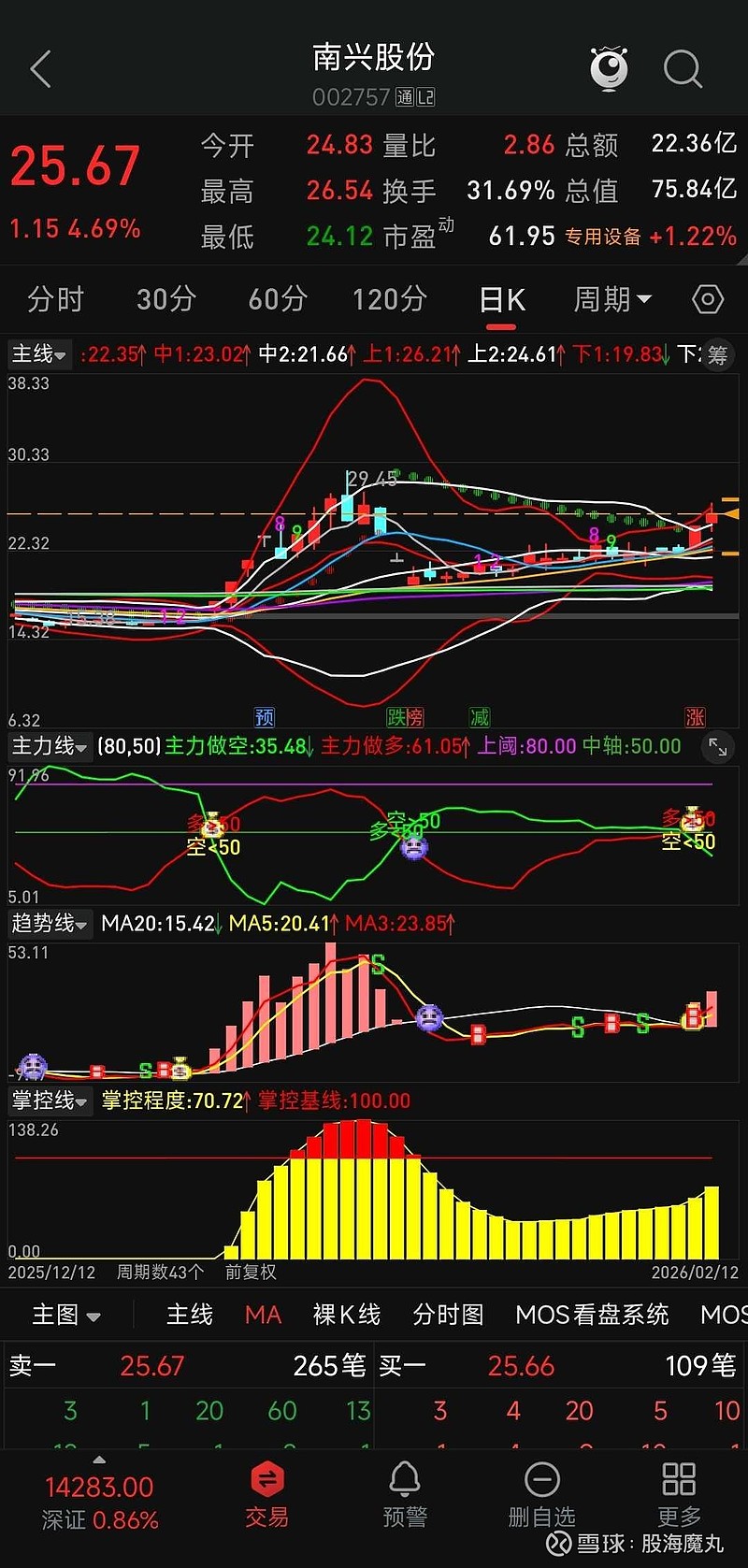Open the MOS看盘系统 indicator option
This screenshot has height=1568, width=748.
(x=591, y=1314)
